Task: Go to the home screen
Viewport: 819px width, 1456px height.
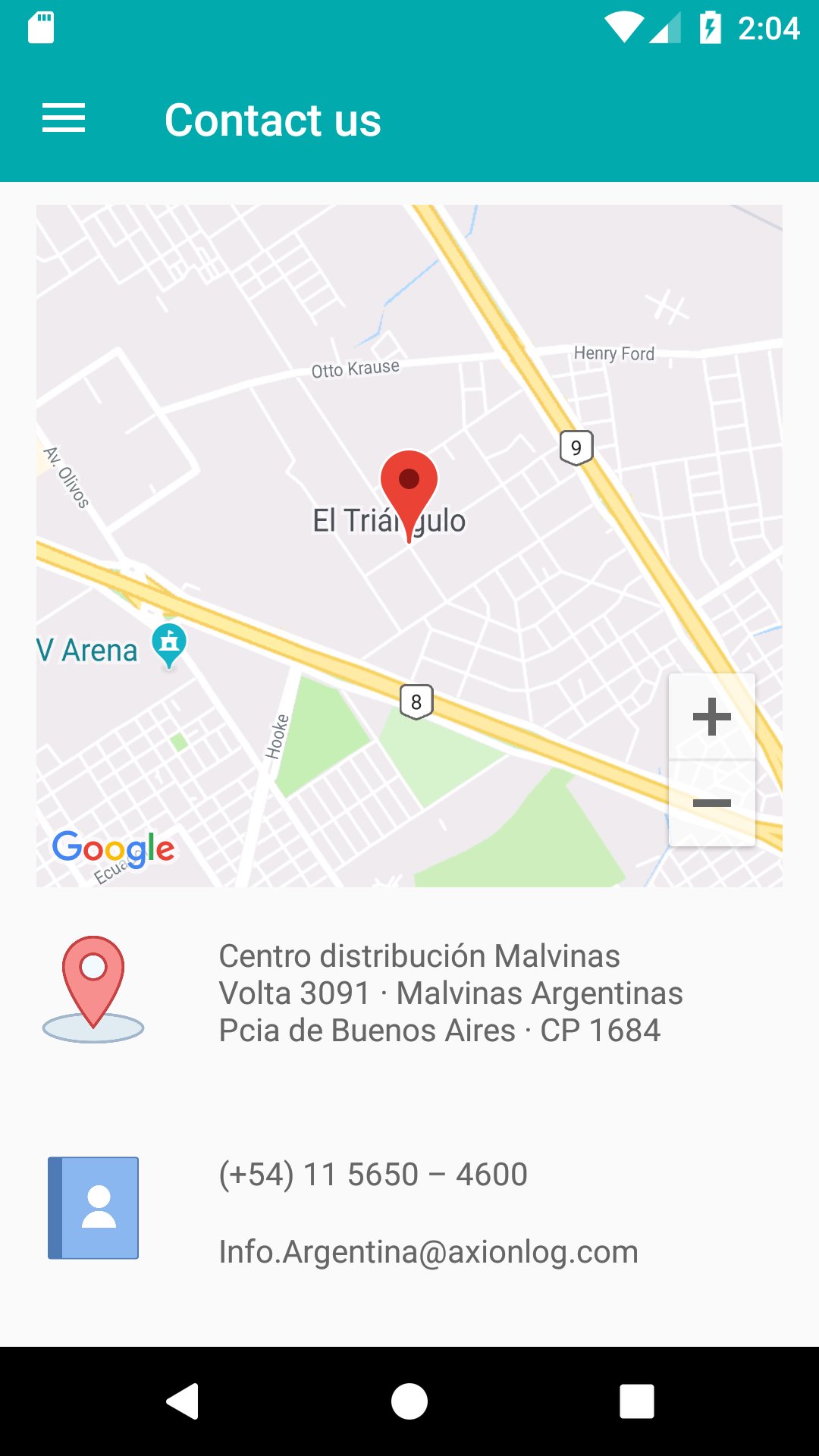Action: coord(409,1401)
